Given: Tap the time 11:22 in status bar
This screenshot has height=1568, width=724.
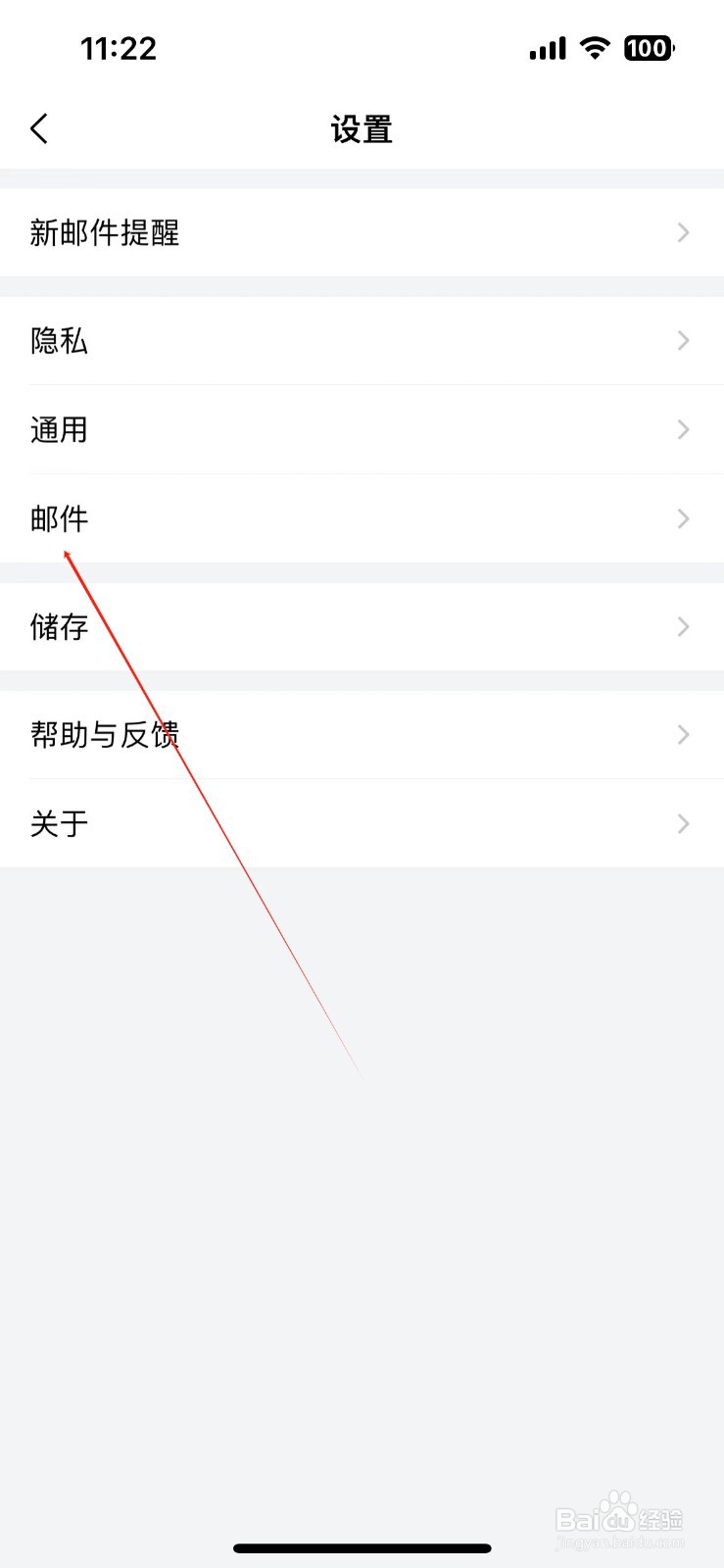Looking at the screenshot, I should point(120,47).
